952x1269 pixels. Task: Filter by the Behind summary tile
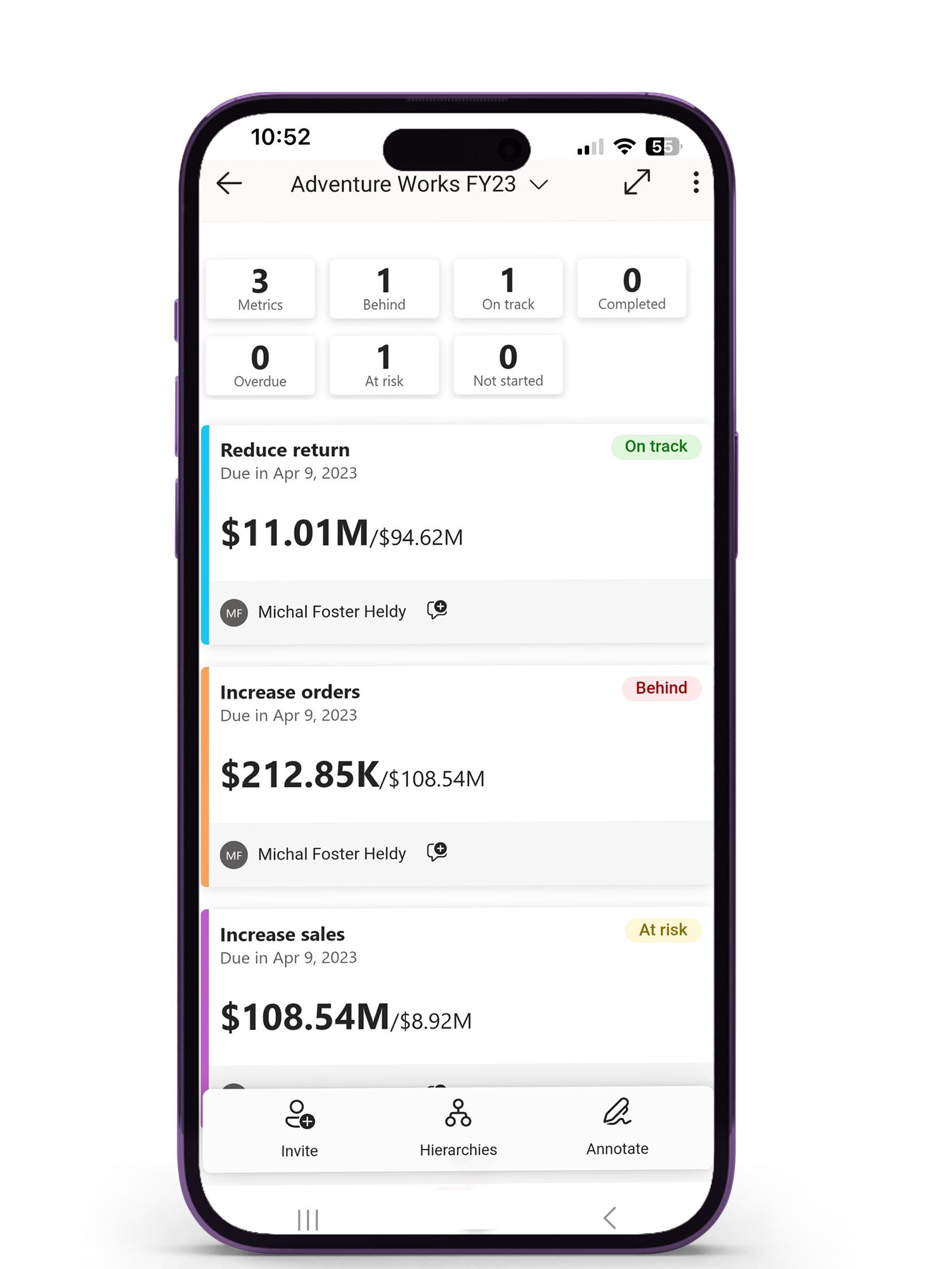[x=384, y=289]
